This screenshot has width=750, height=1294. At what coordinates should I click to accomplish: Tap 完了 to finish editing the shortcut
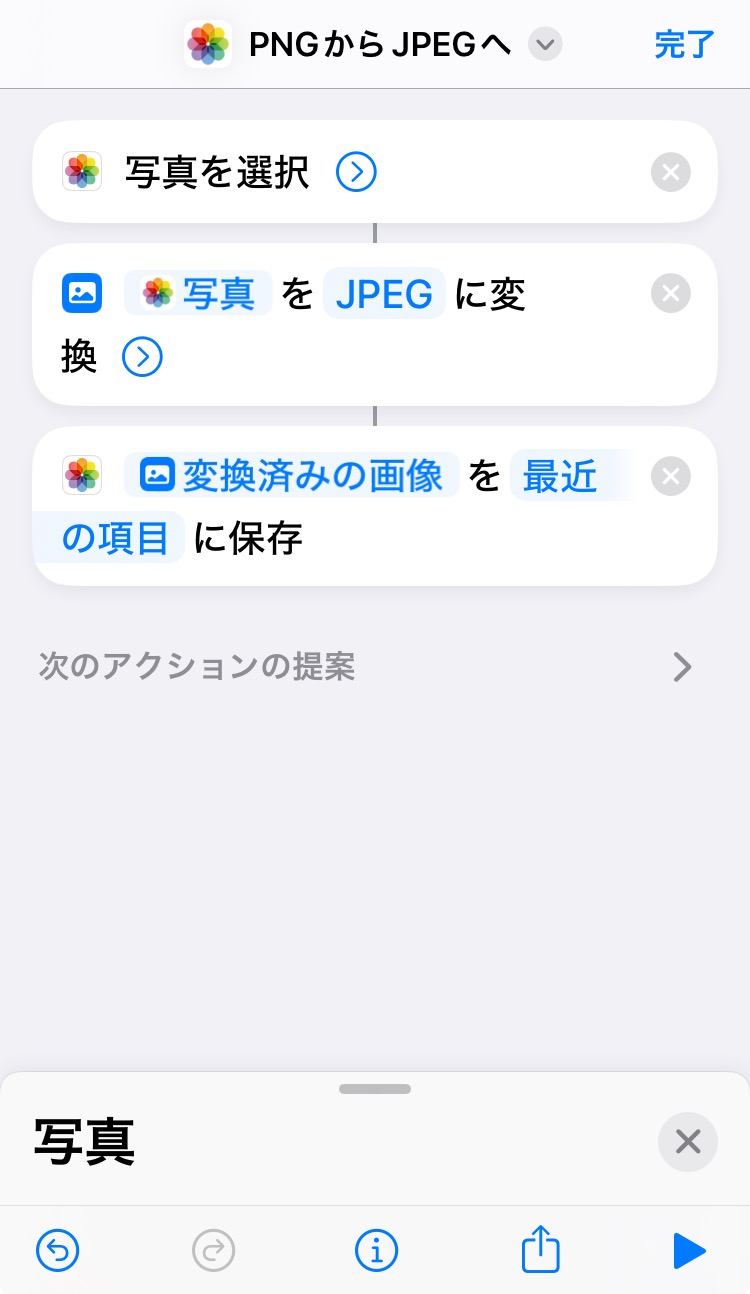coord(684,45)
